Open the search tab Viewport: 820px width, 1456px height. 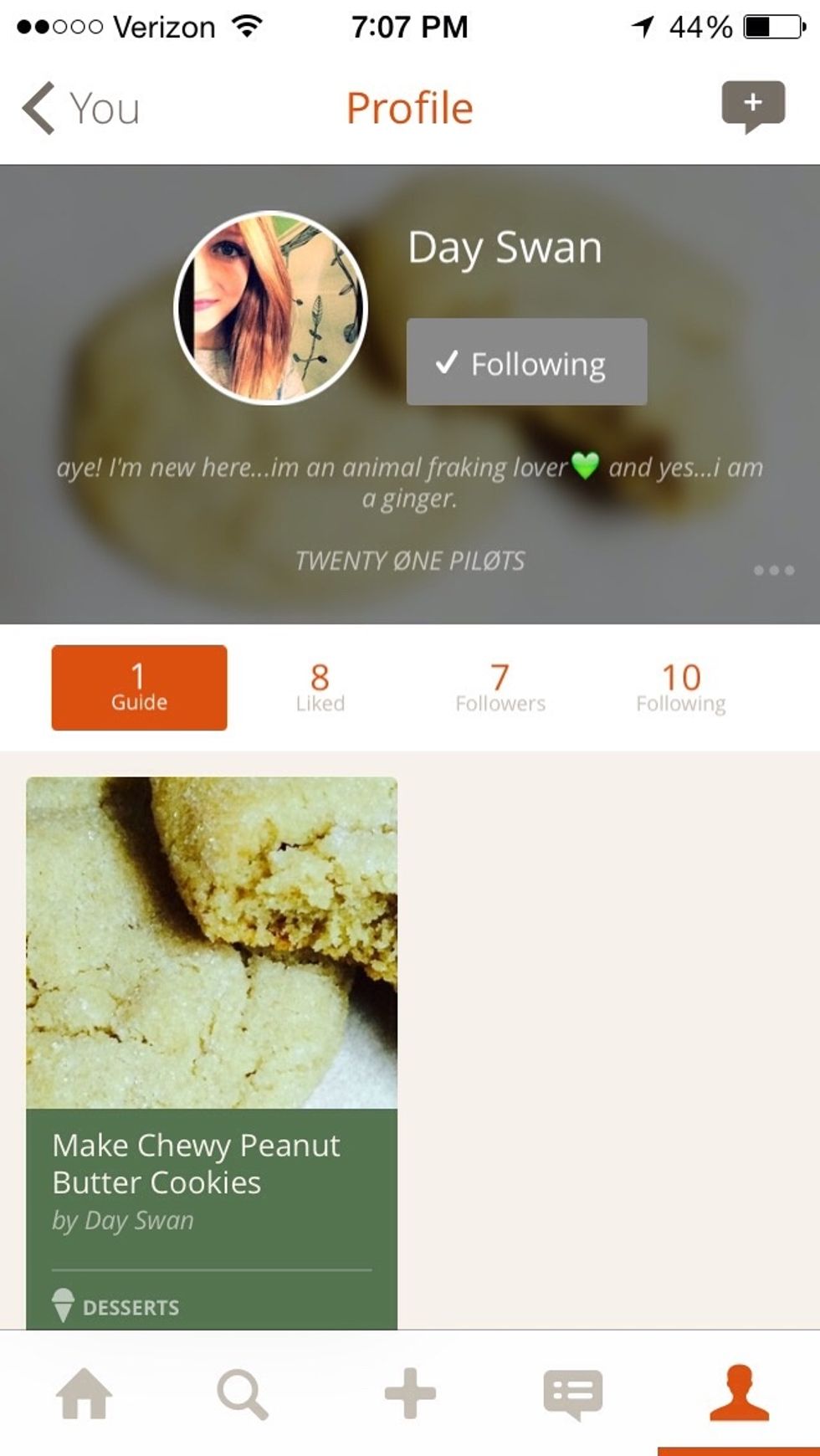(x=243, y=1394)
